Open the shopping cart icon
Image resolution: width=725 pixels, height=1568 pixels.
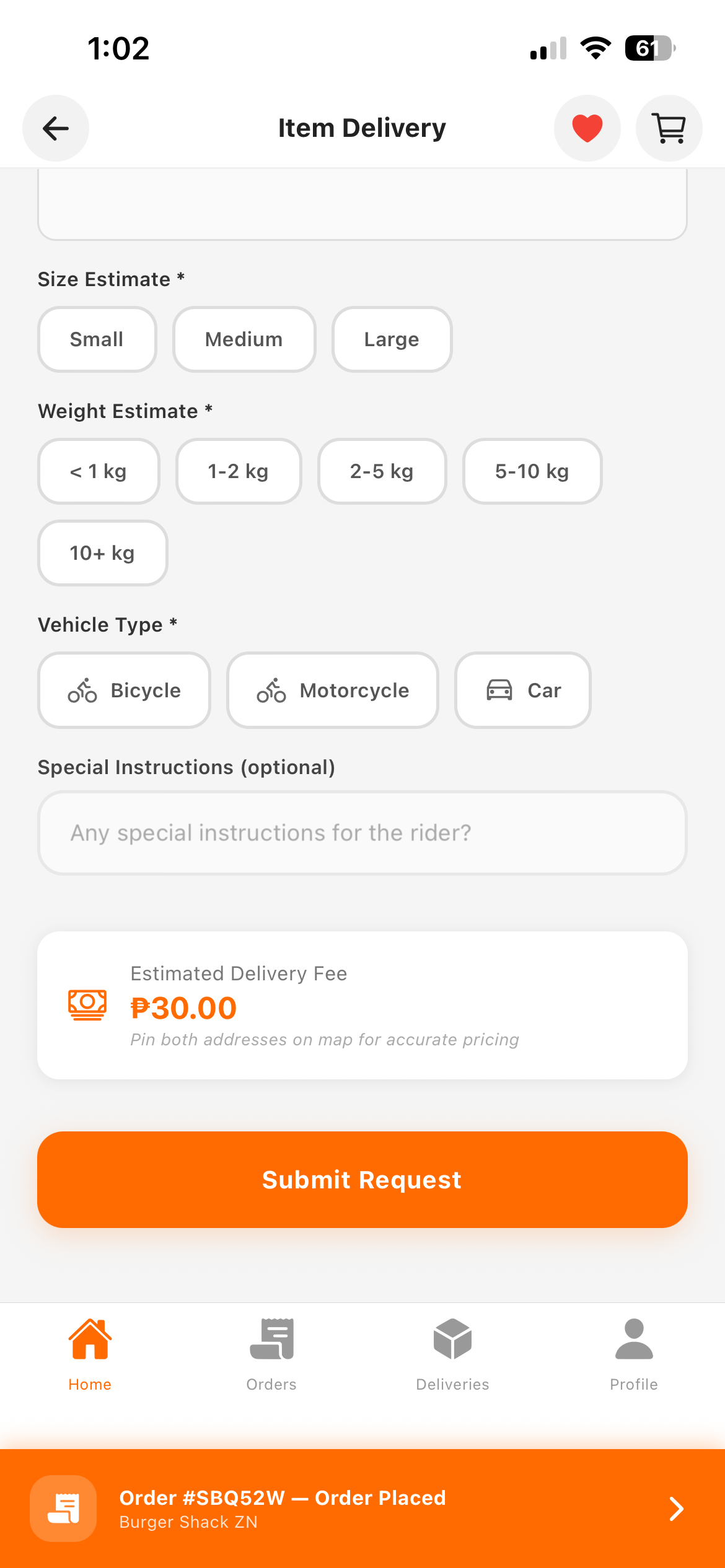coord(669,128)
